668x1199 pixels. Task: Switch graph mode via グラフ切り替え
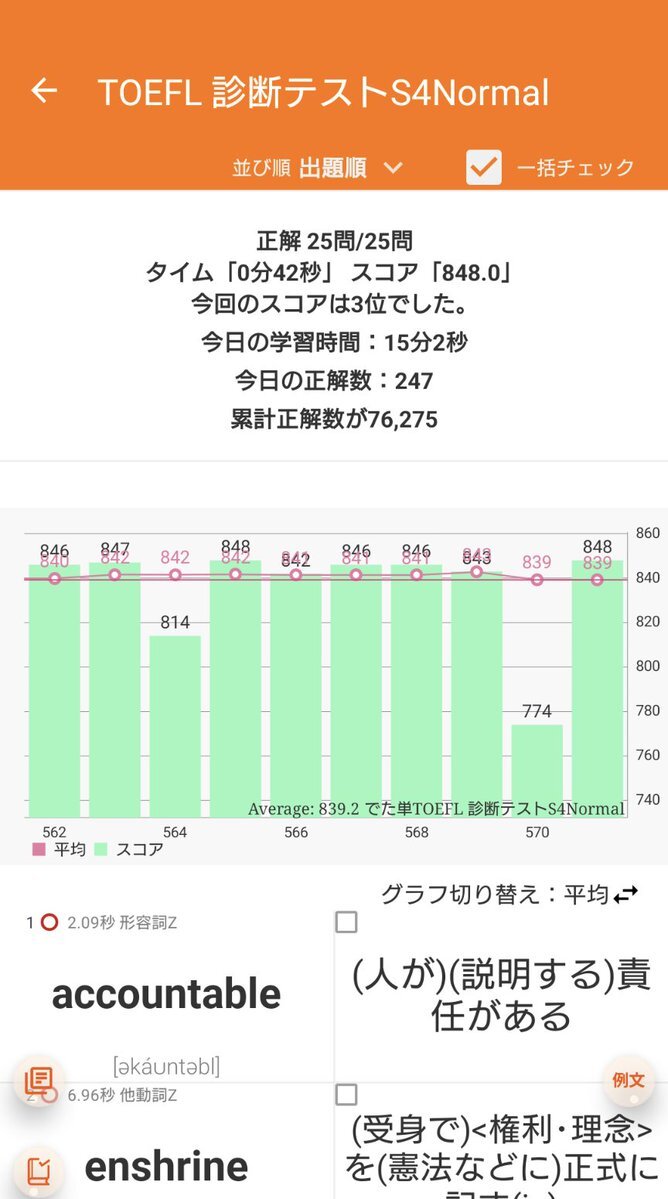click(509, 893)
